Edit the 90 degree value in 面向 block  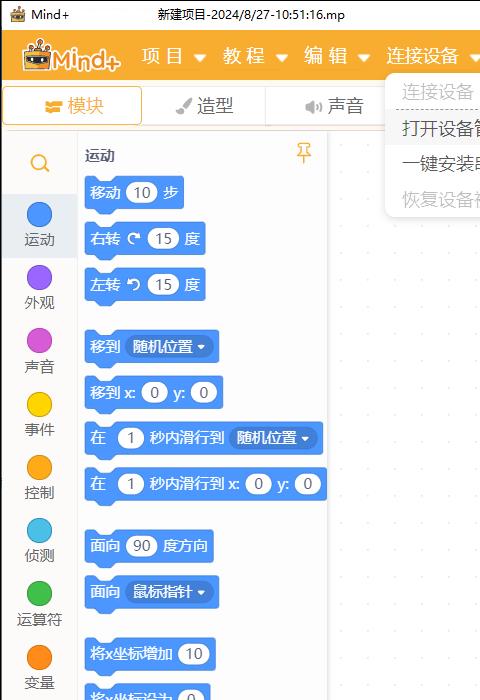(x=142, y=546)
